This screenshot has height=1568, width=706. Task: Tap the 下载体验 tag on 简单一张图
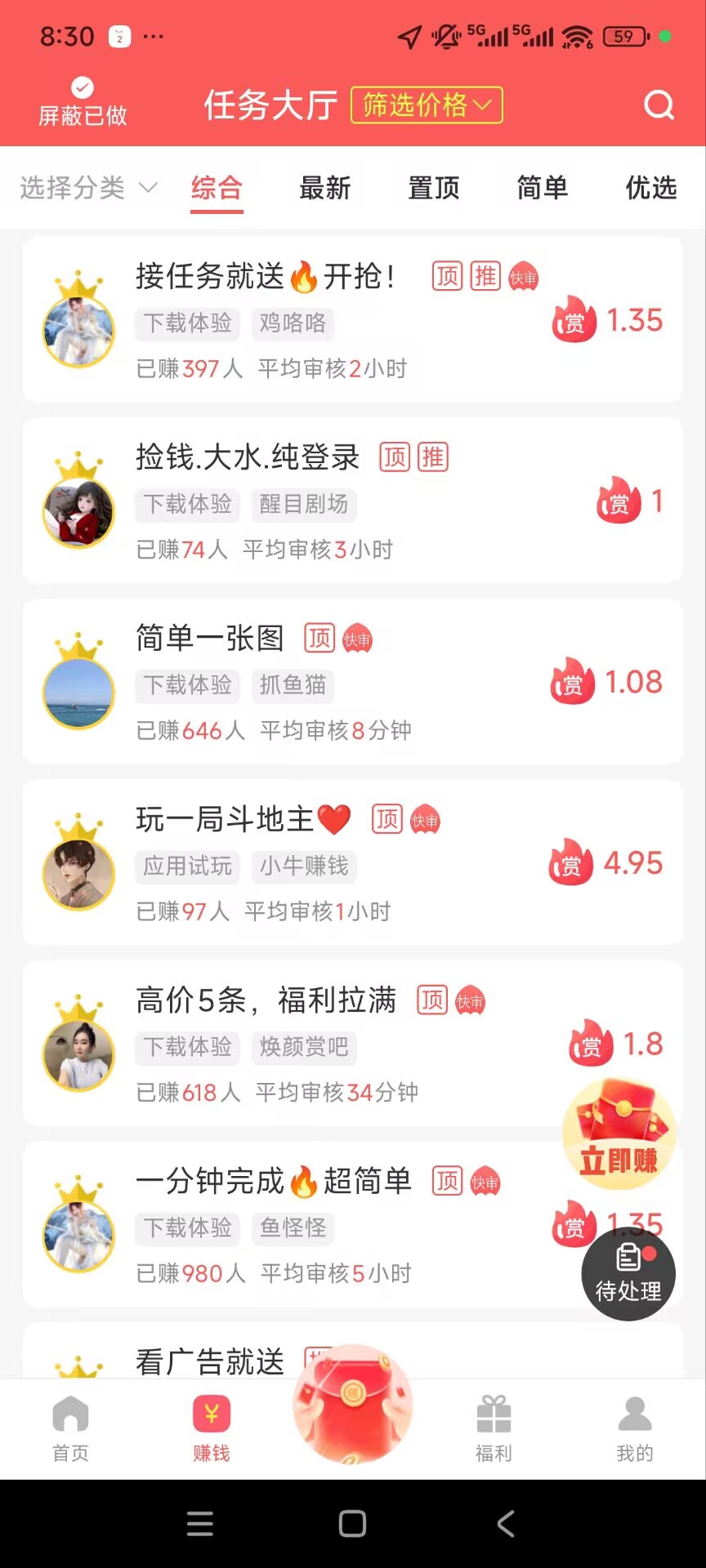pos(186,686)
